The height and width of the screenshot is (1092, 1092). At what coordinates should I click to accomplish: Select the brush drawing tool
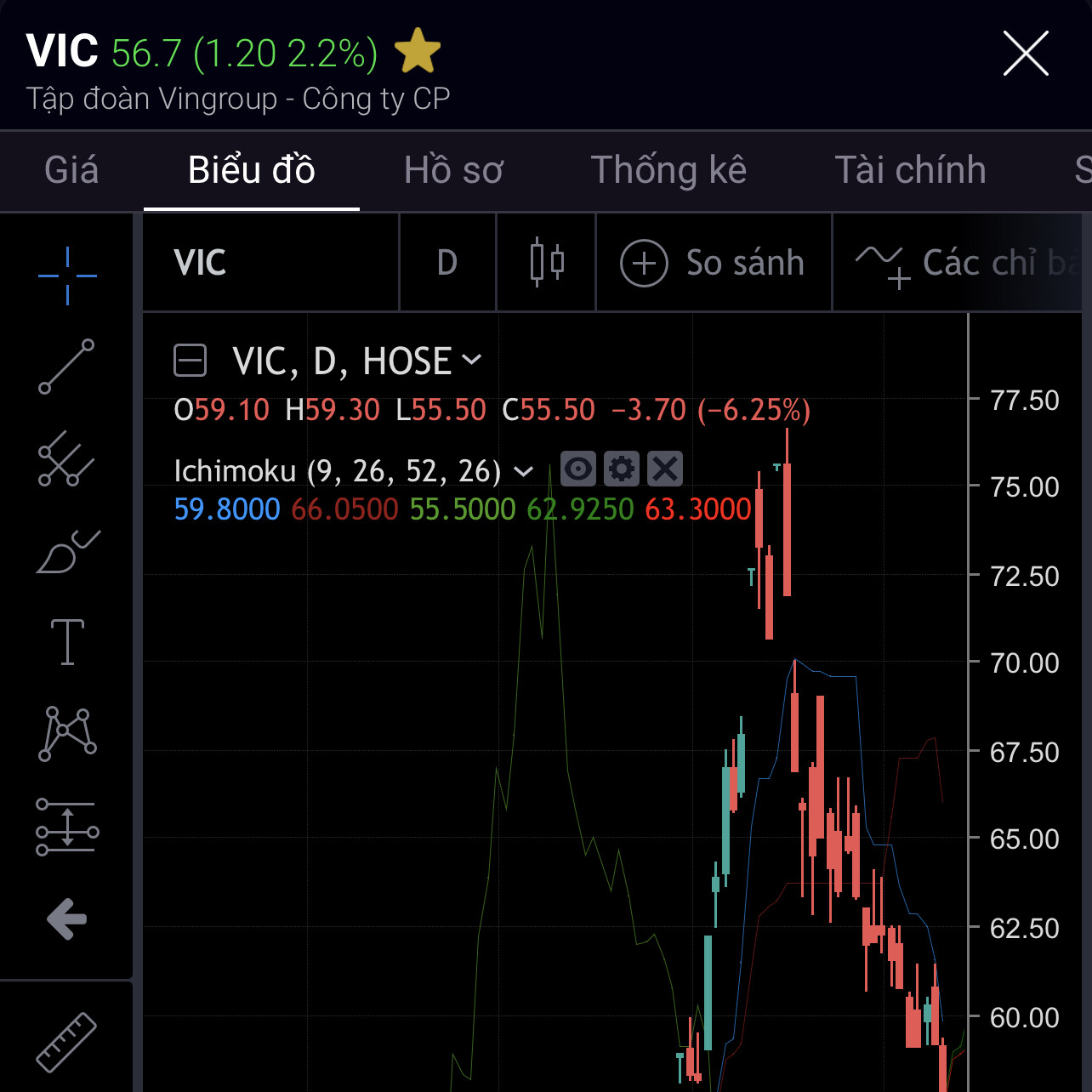pyautogui.click(x=67, y=551)
